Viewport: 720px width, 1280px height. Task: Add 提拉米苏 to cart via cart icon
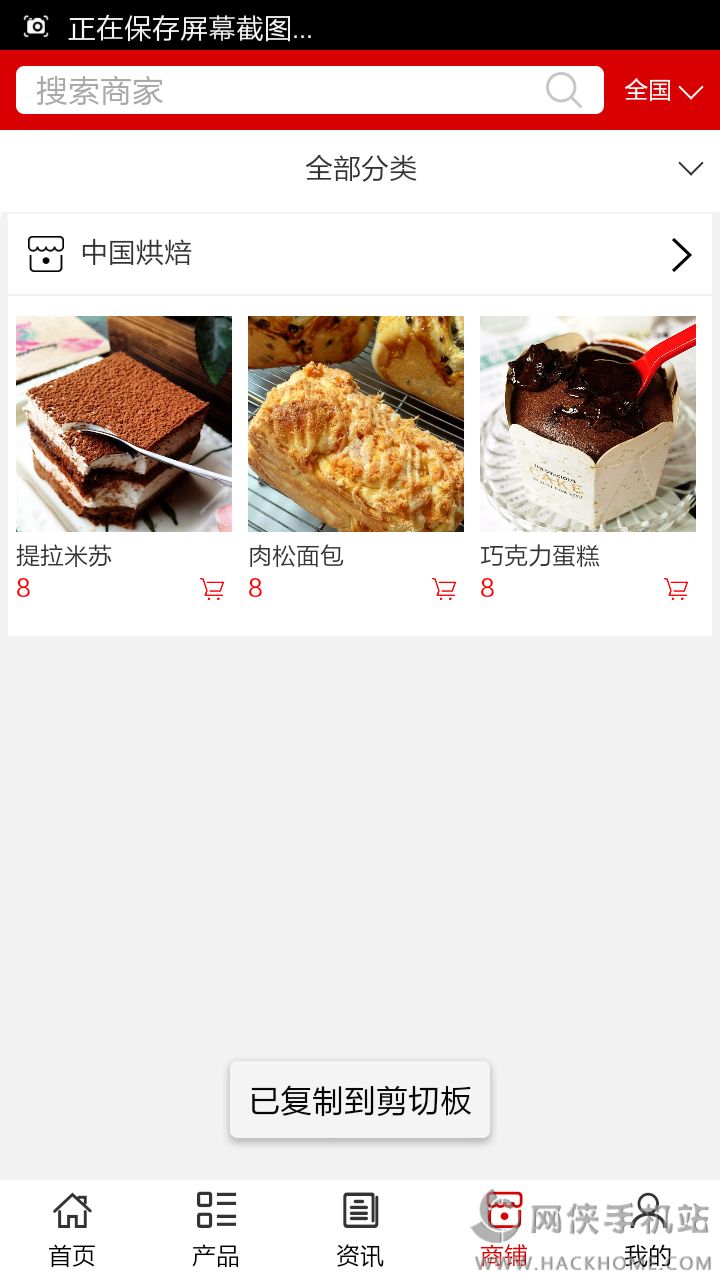(x=212, y=589)
